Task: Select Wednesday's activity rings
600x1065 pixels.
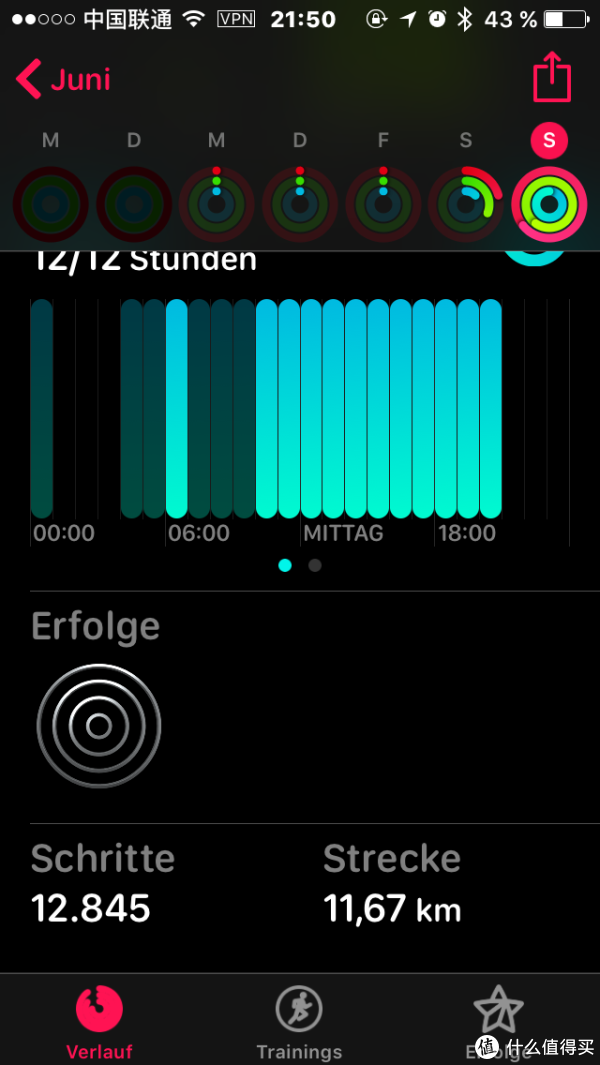Action: coord(217,204)
